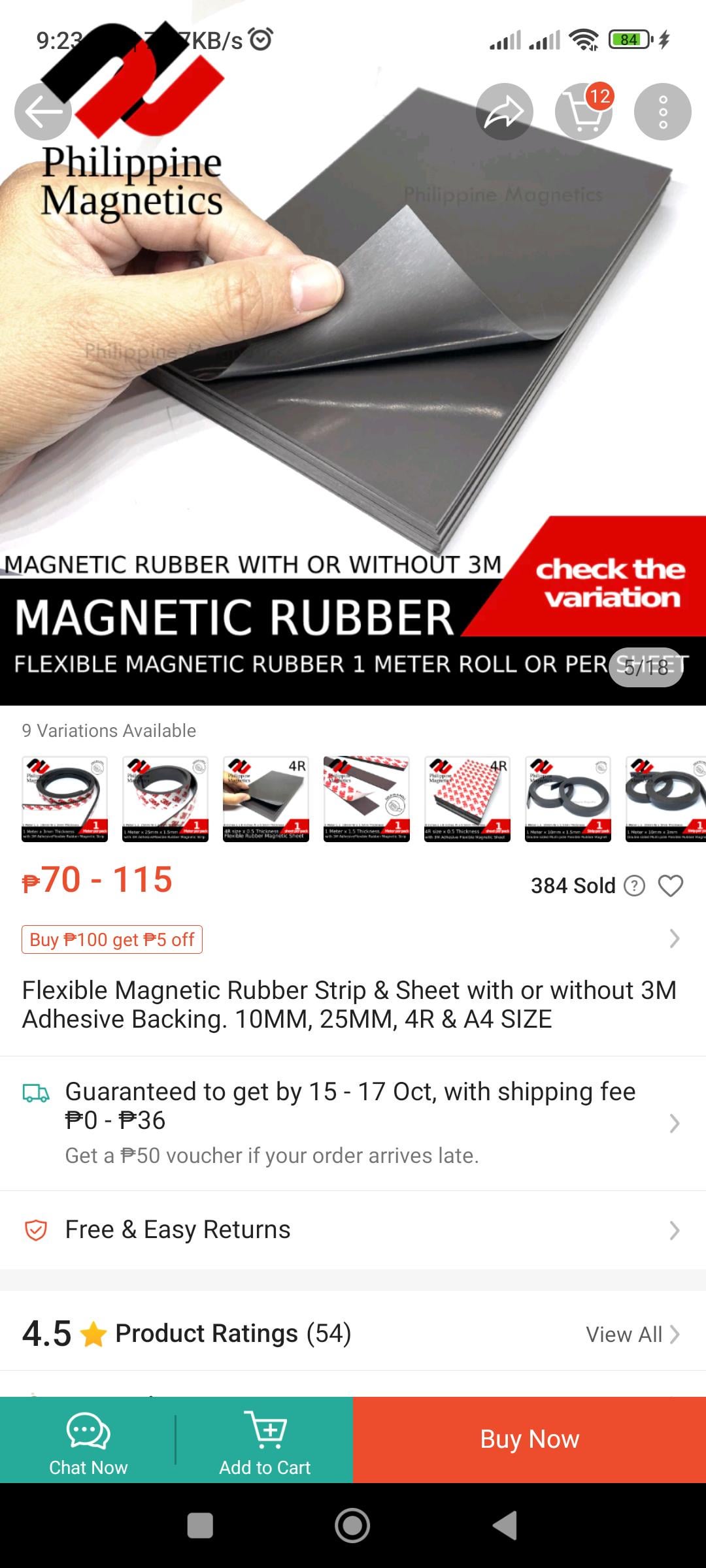The height and width of the screenshot is (1568, 706).
Task: Go back using the top-left arrow
Action: point(43,112)
